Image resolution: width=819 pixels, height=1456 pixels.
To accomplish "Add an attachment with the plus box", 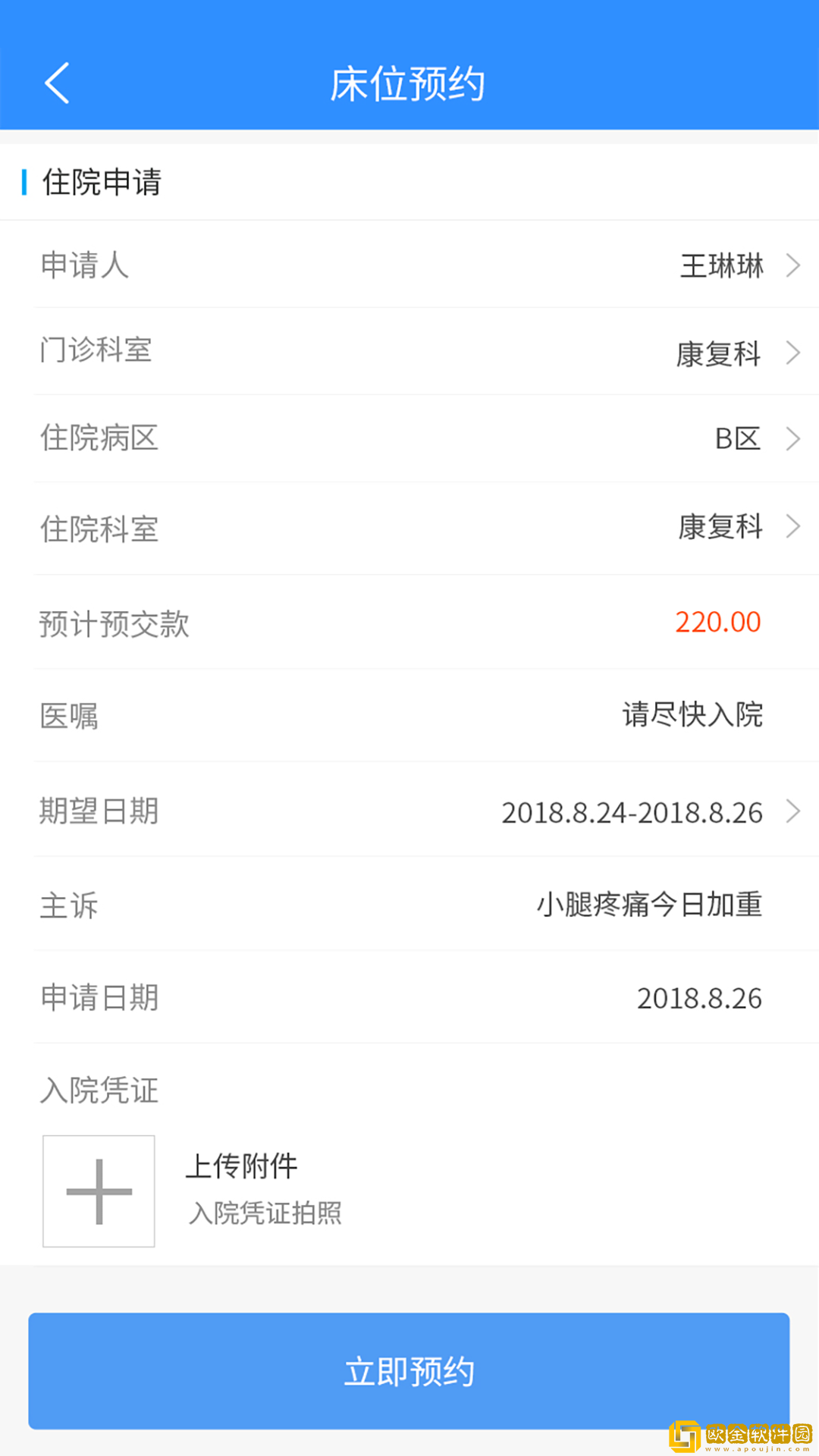I will pos(99,1191).
